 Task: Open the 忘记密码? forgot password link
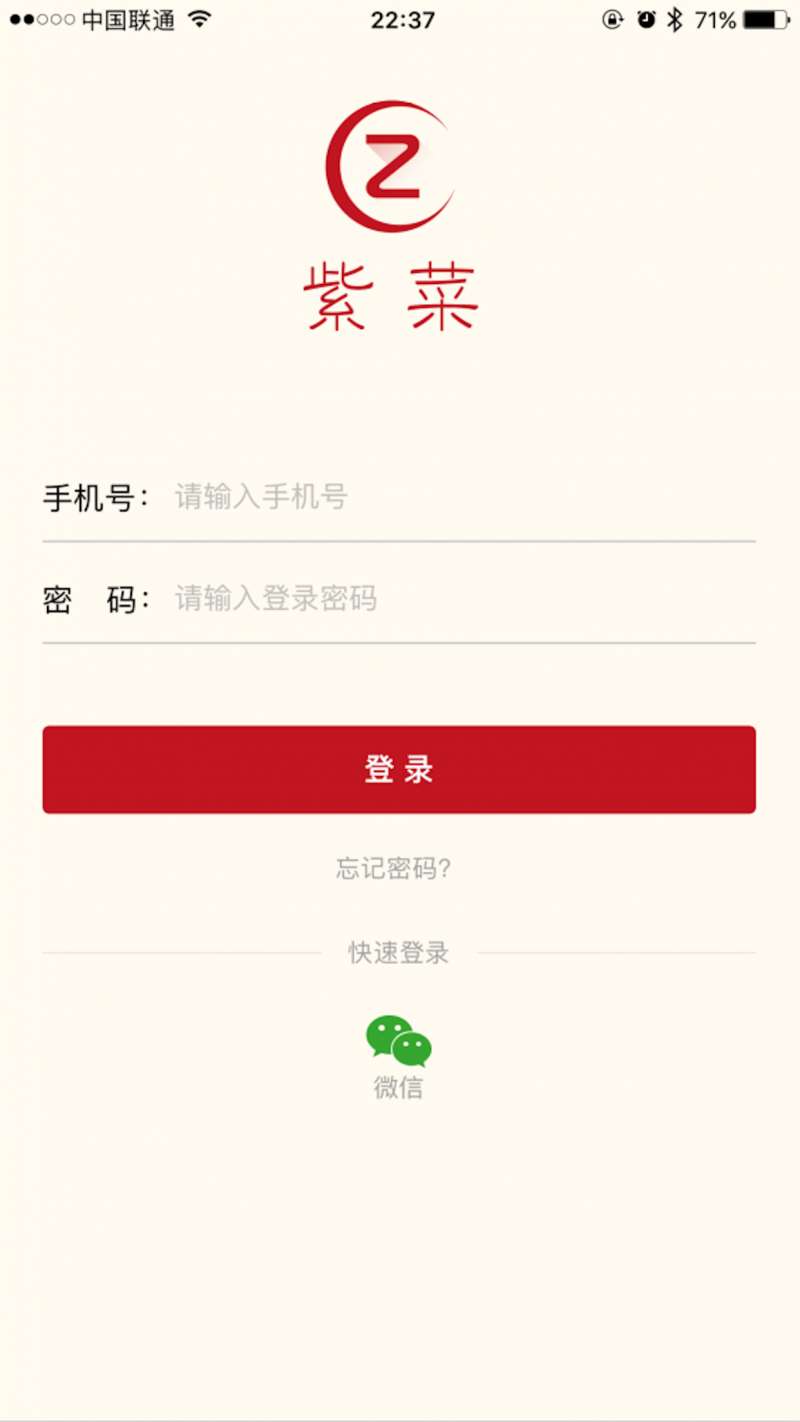(394, 868)
